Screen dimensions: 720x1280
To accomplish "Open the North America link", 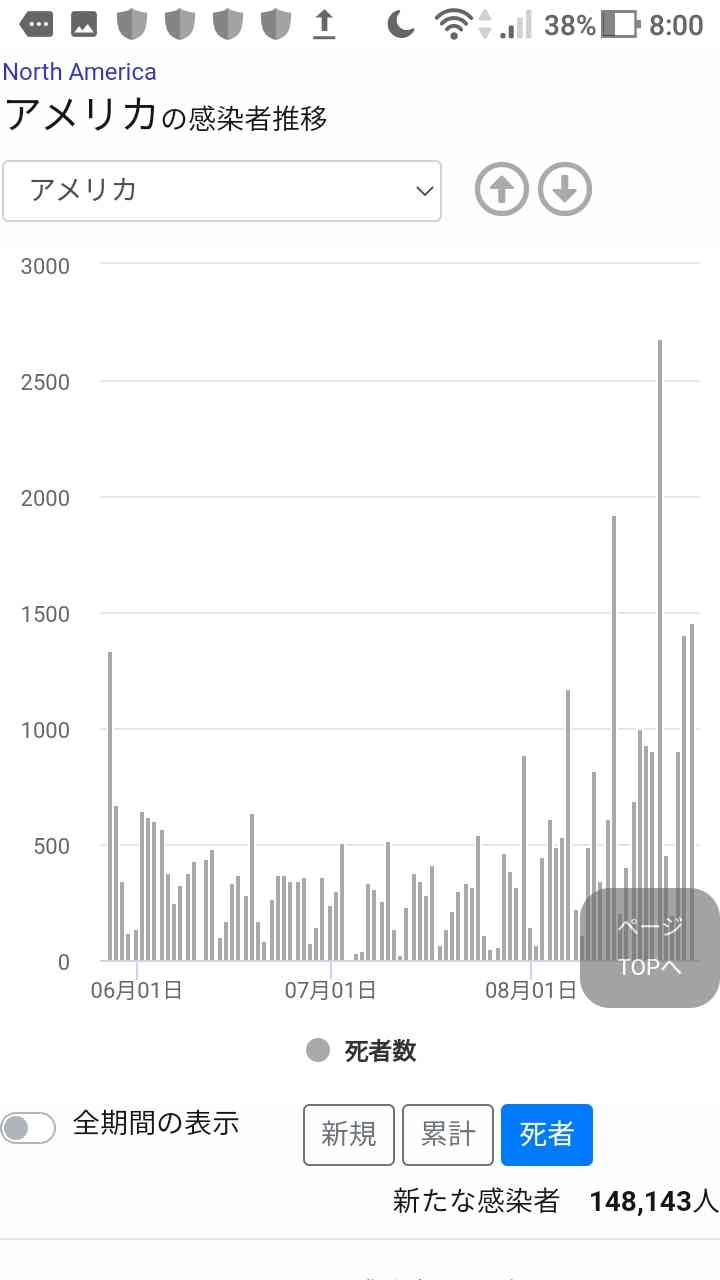I will click(x=80, y=72).
